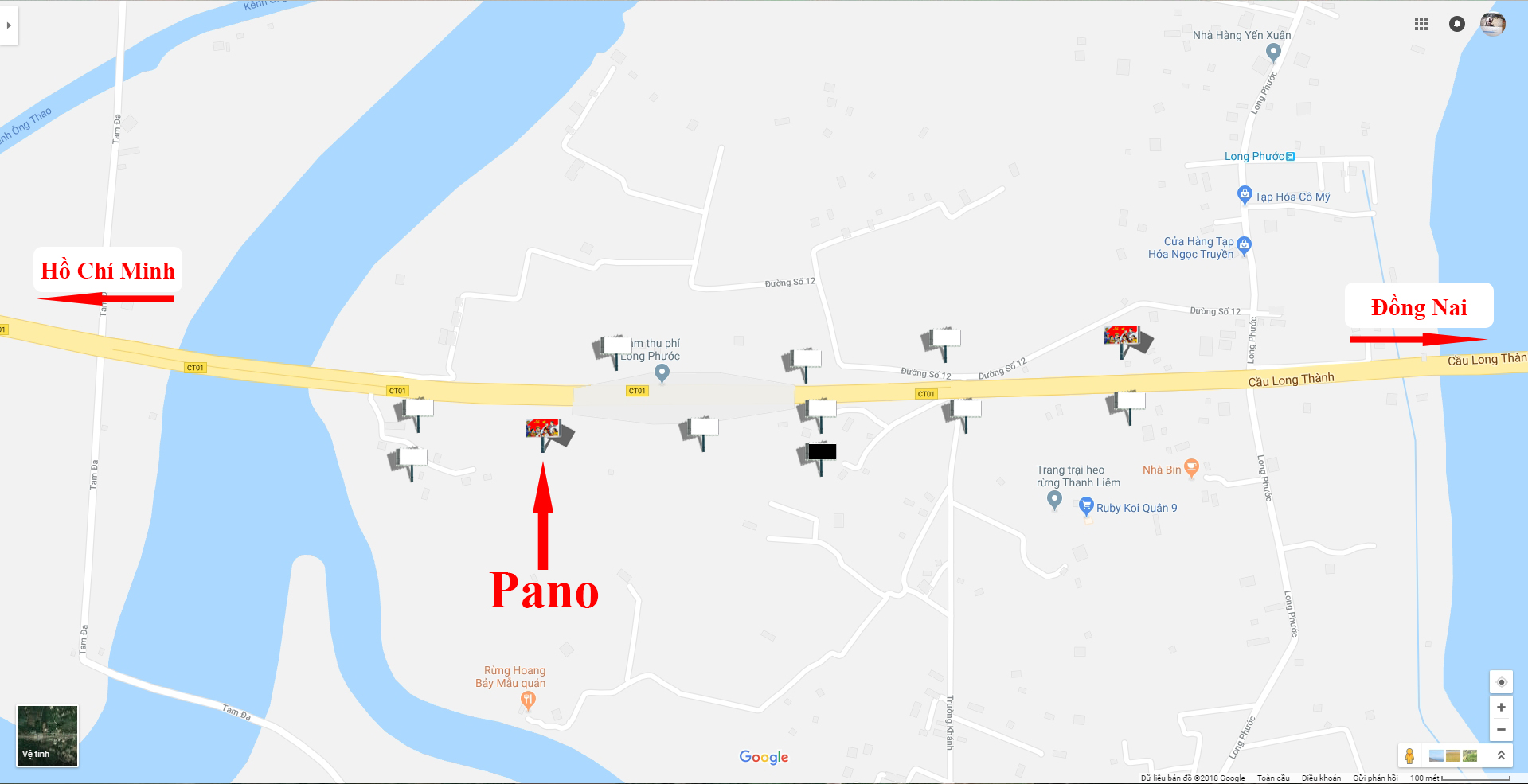Open Gửi phản hồi feedback link
The width and height of the screenshot is (1528, 784).
point(1375,778)
